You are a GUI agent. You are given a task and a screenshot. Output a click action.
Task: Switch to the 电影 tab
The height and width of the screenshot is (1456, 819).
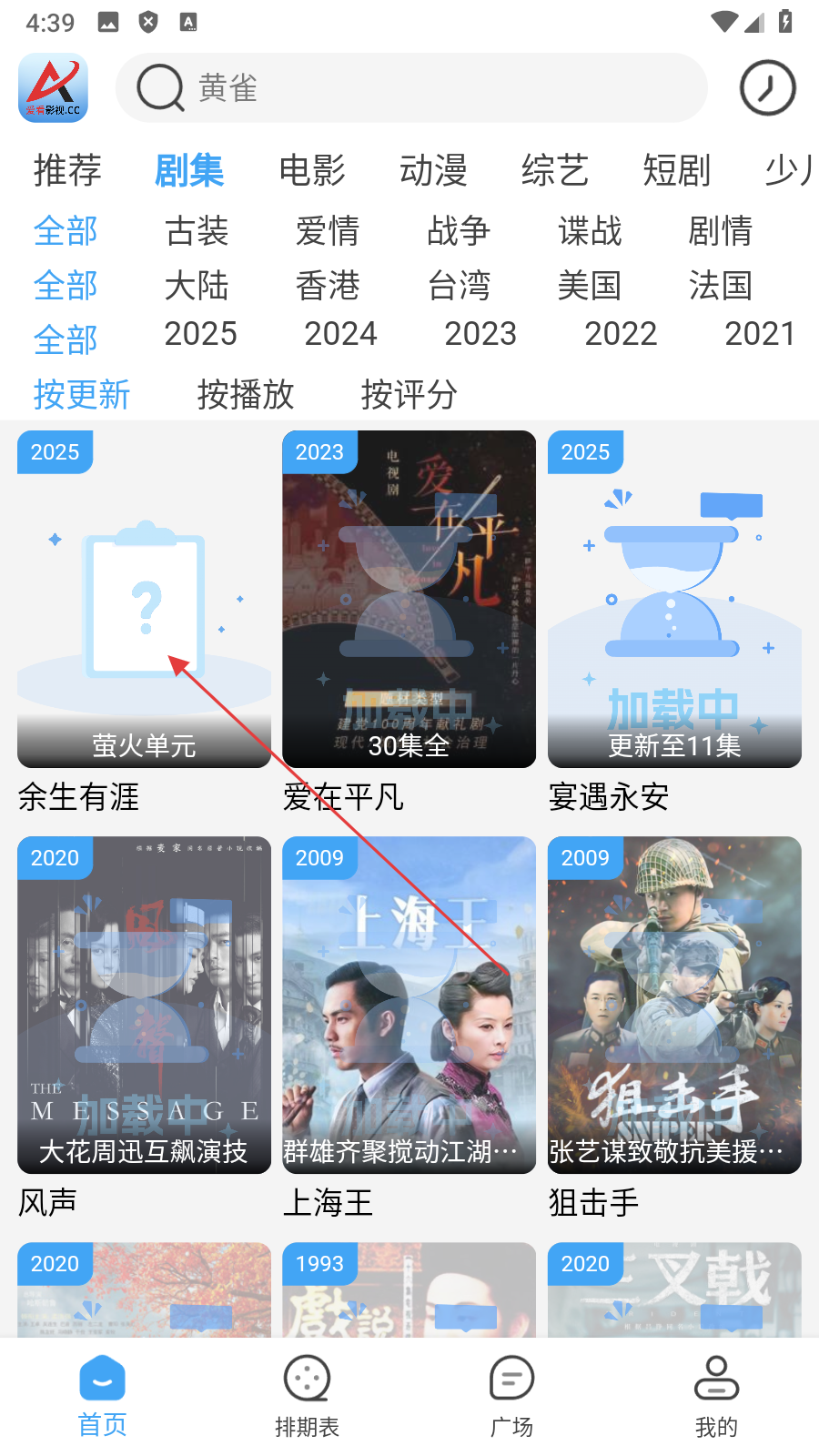click(x=311, y=170)
